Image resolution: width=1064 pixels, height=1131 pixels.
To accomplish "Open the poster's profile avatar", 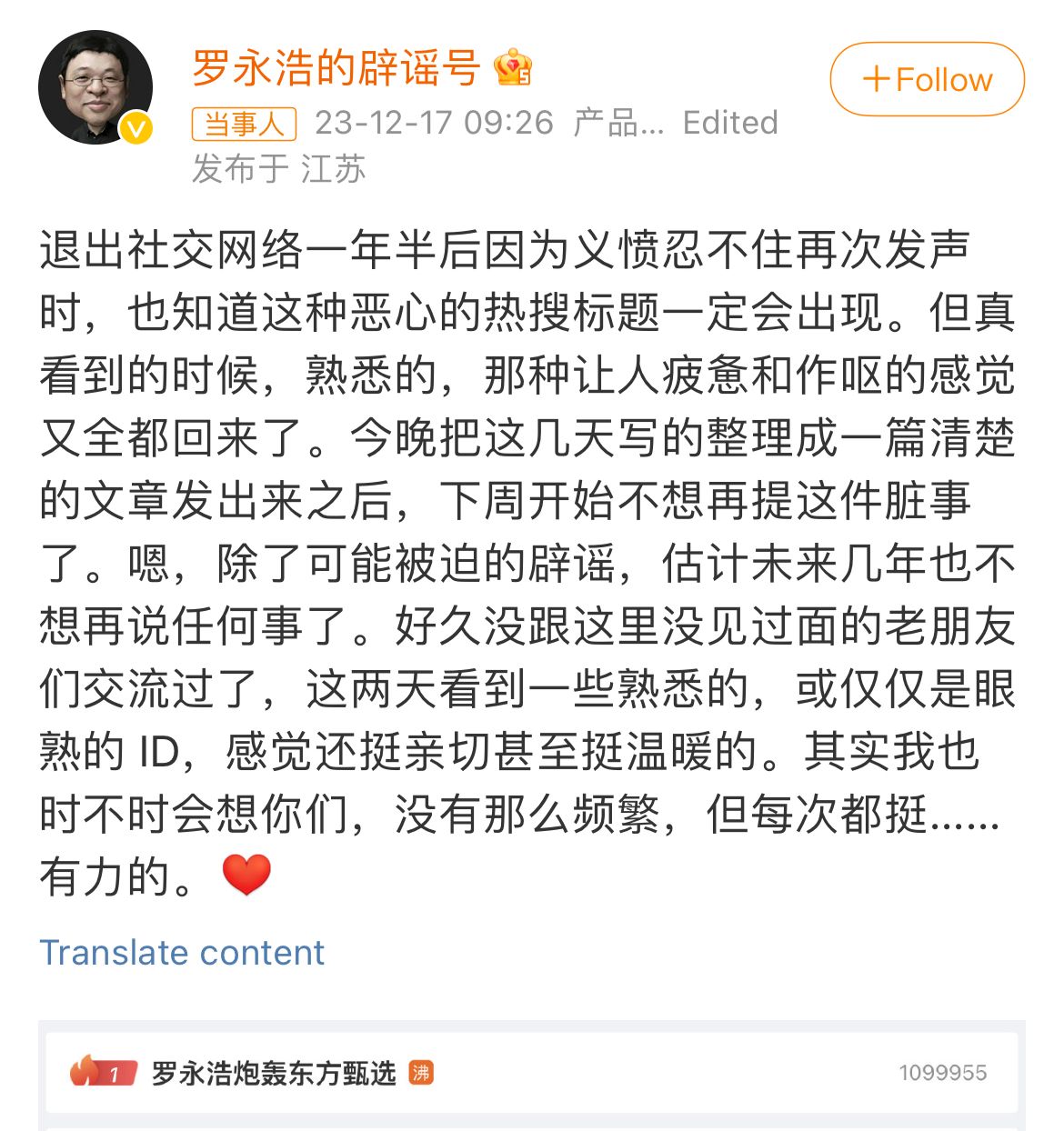I will (x=95, y=88).
